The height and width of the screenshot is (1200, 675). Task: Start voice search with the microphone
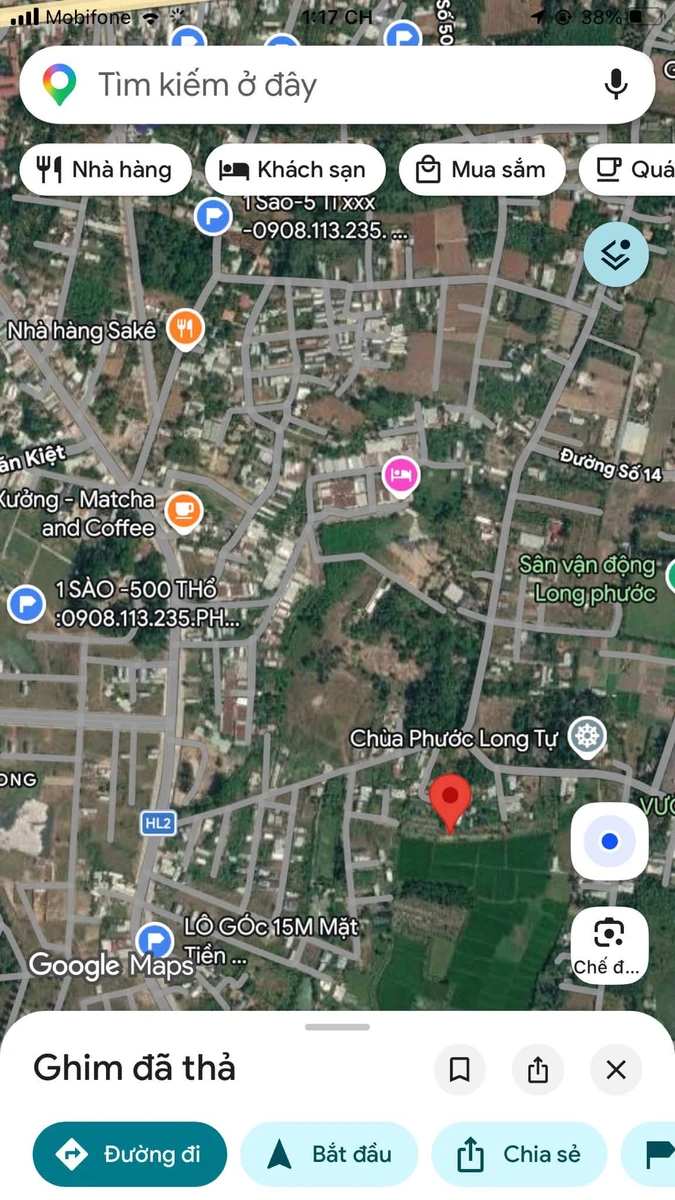click(616, 85)
